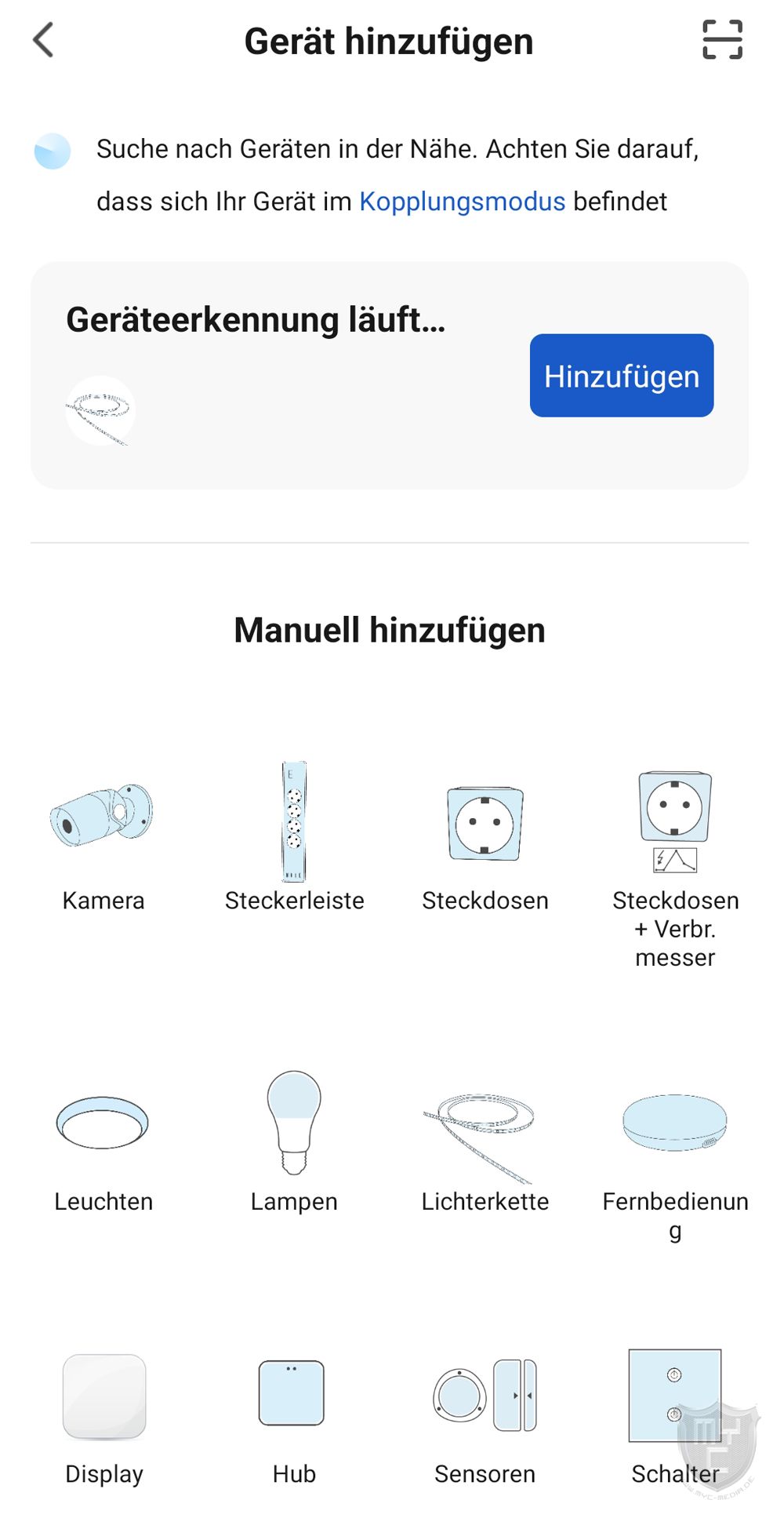Tap the Hinzufügen button

[x=621, y=376]
